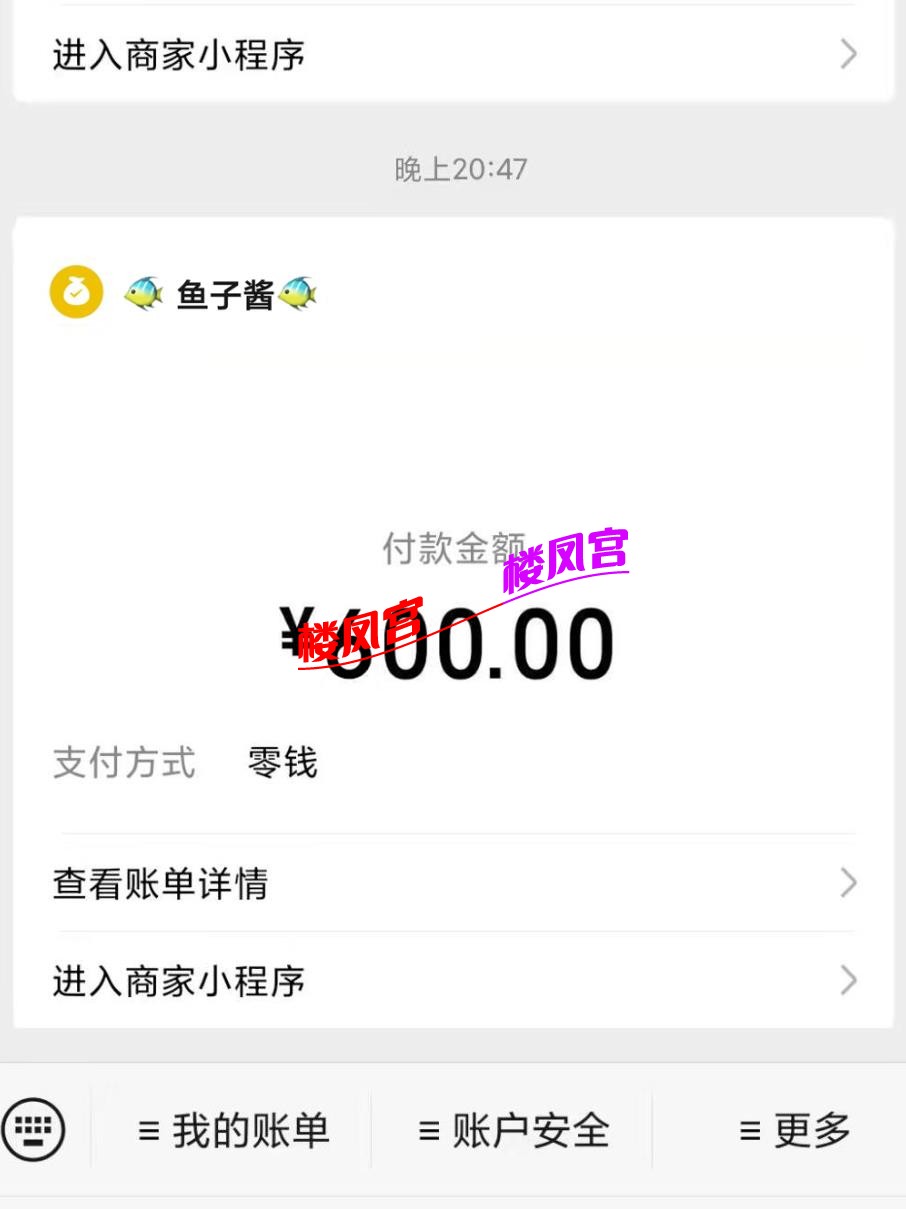Select the 零钱 payment method text

tap(281, 763)
